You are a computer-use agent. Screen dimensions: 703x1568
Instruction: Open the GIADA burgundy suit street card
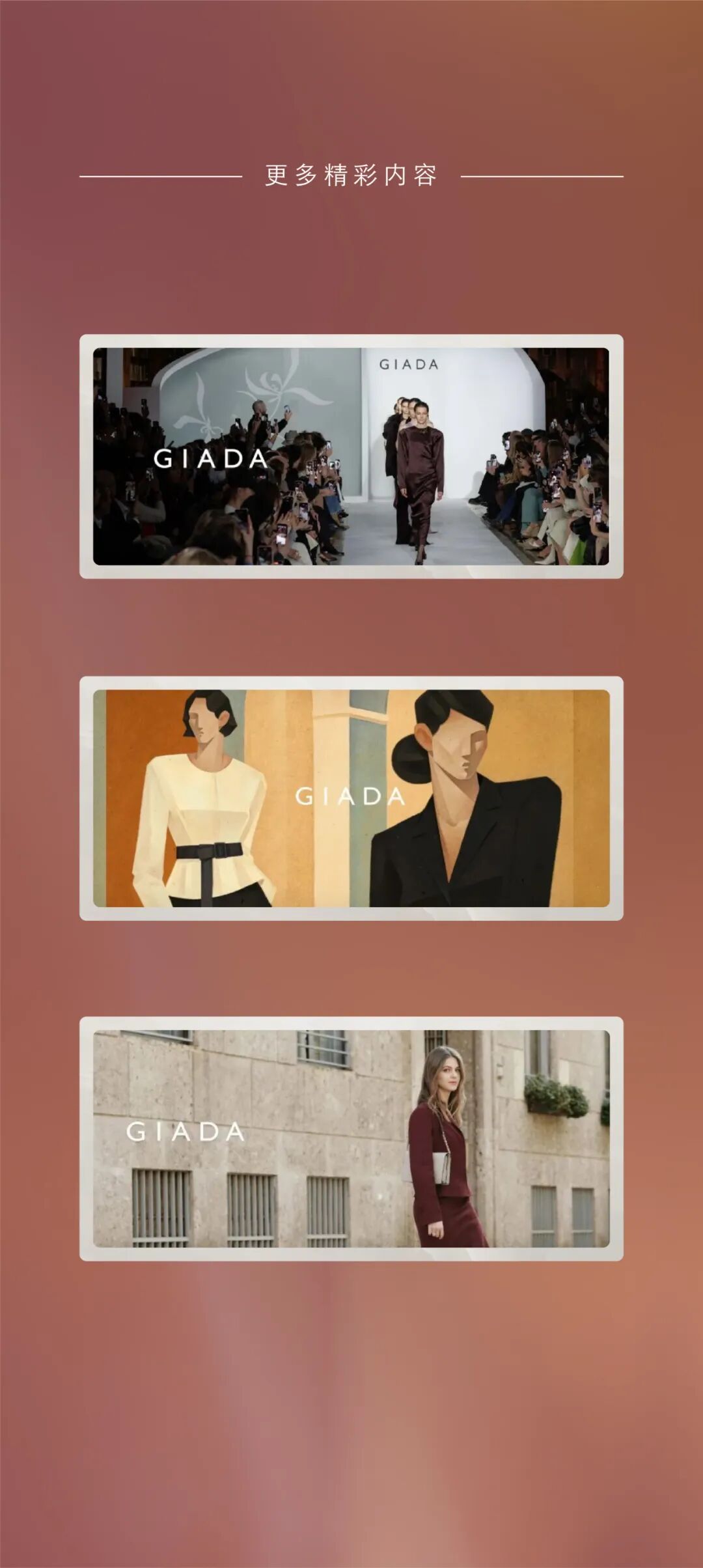tap(351, 1139)
